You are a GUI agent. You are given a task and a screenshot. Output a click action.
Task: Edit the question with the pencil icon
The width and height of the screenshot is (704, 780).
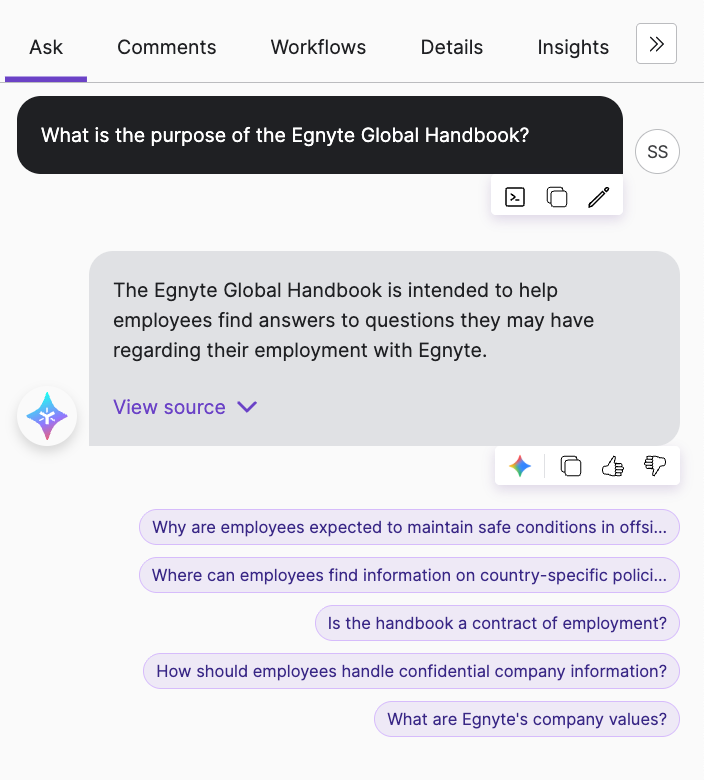pyautogui.click(x=598, y=197)
